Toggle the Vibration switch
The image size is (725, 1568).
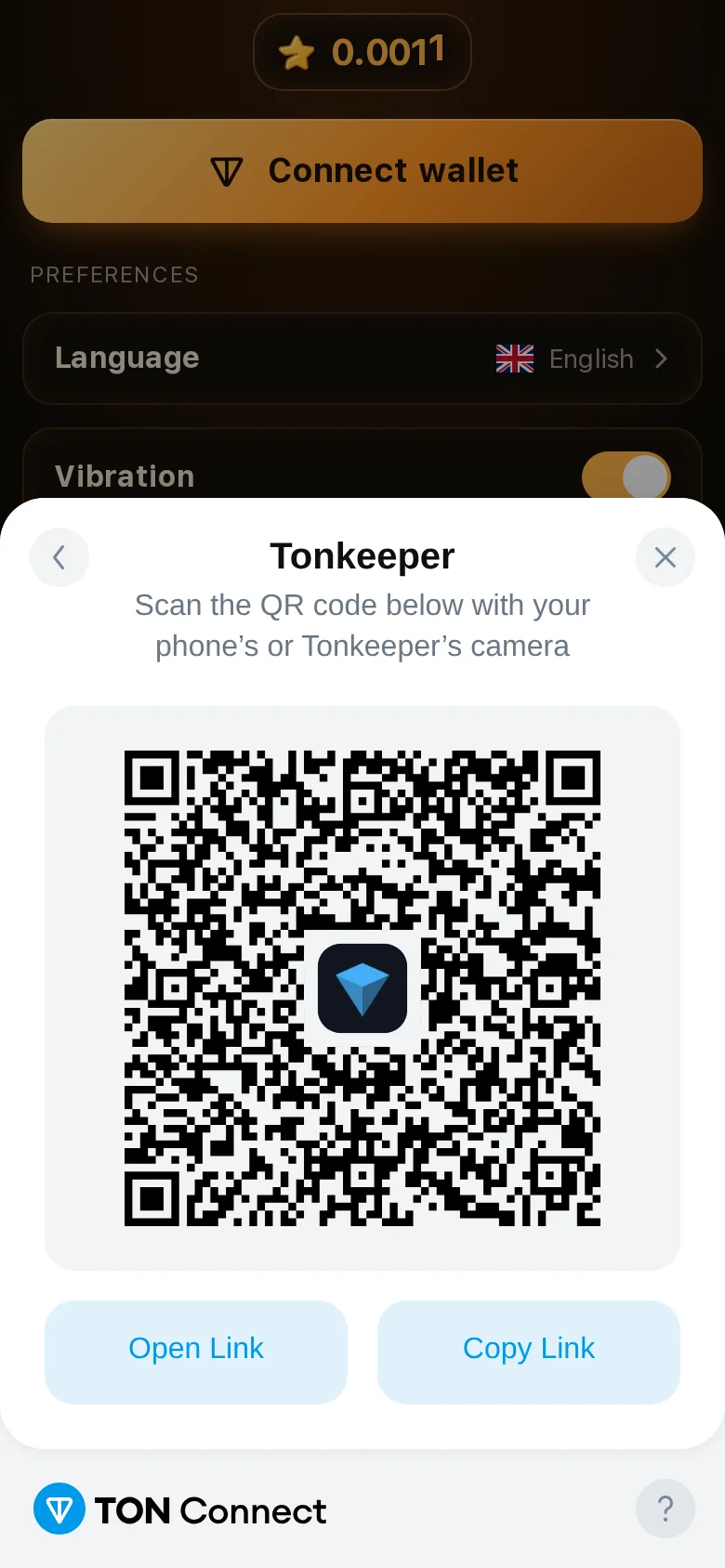[x=626, y=477]
